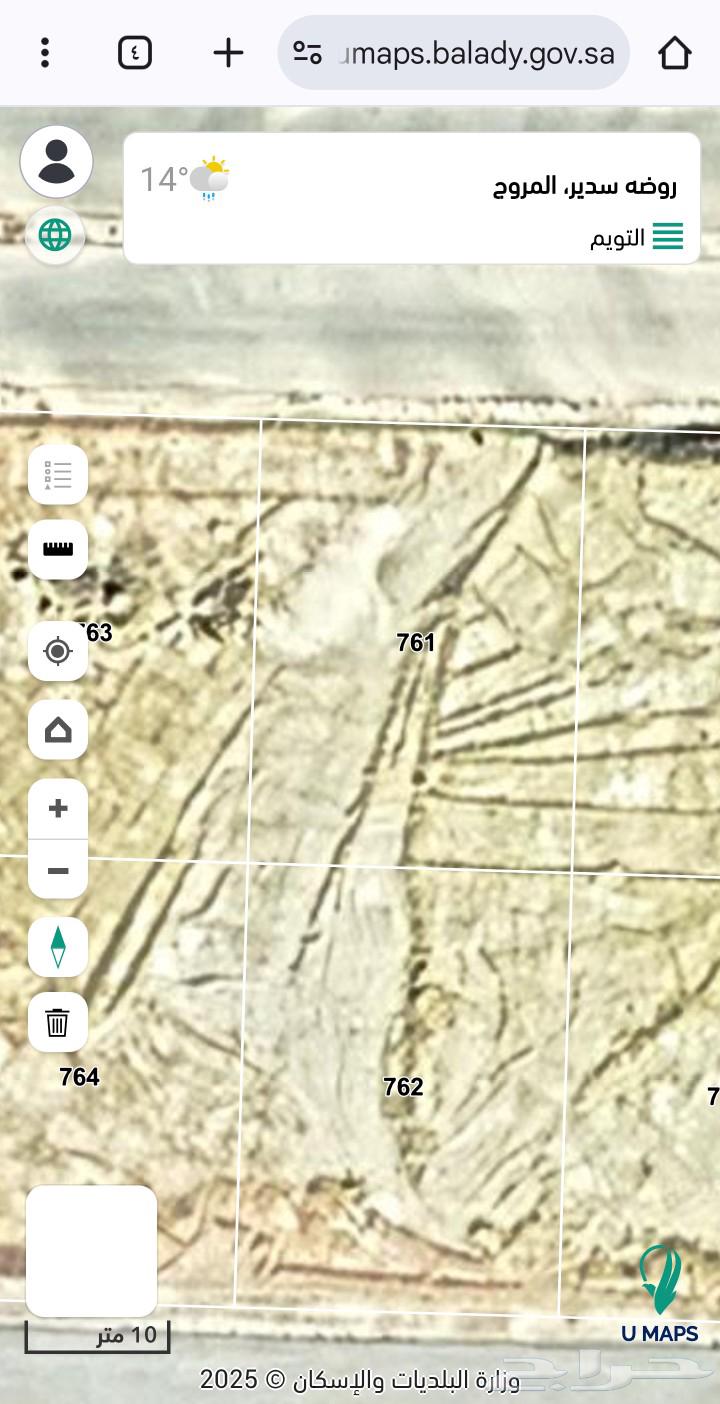Tap the umaps.balady.gov.sa address bar
Image resolution: width=720 pixels, height=1404 pixels.
click(470, 52)
